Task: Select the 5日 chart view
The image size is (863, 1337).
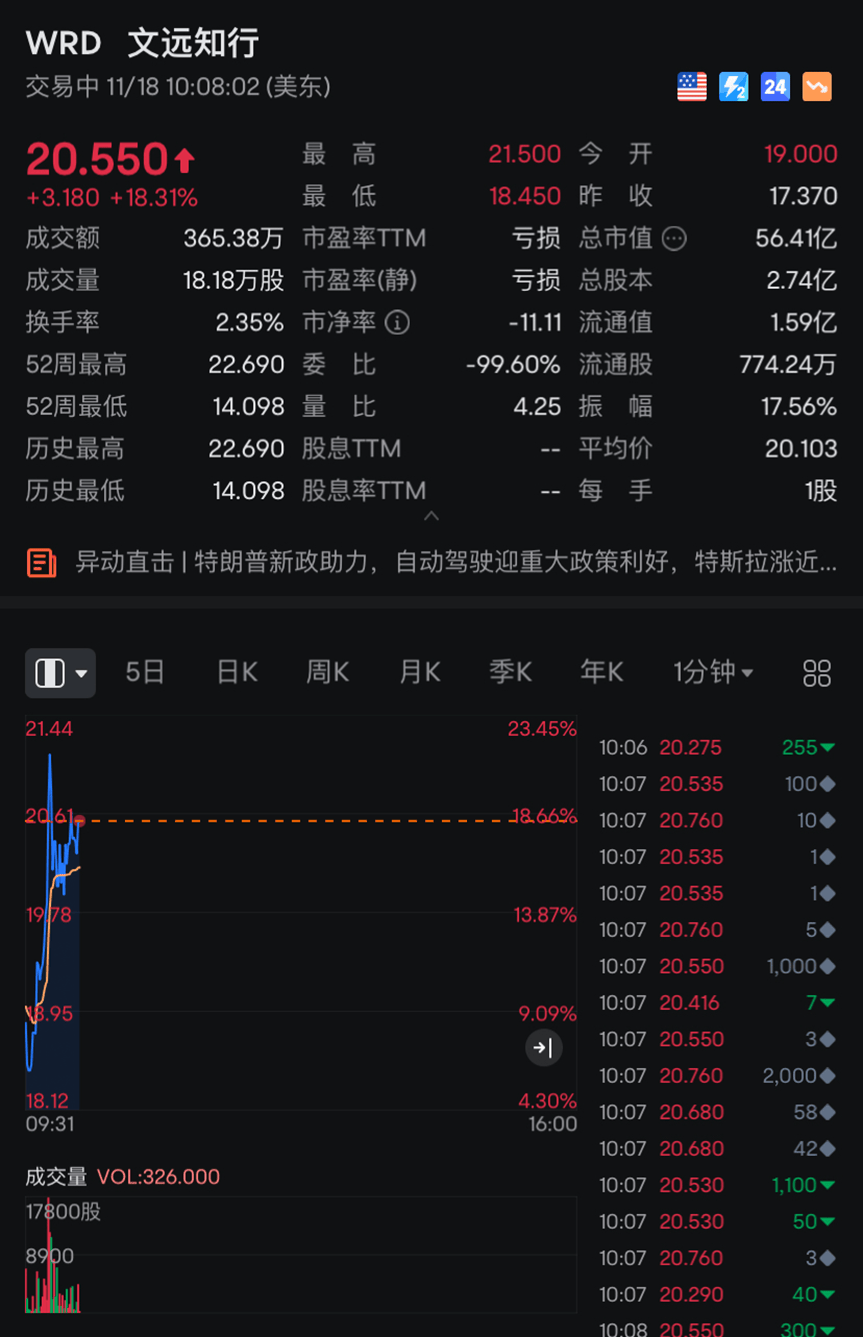Action: tap(144, 673)
